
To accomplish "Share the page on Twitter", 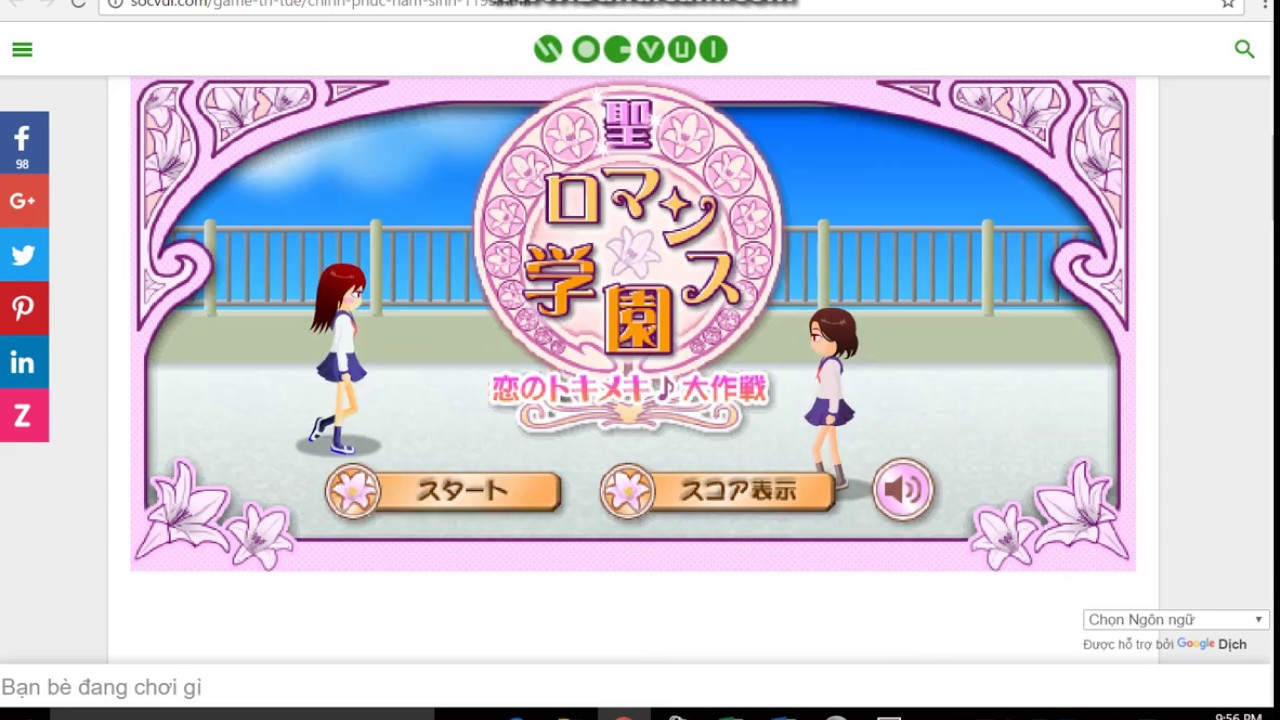I will [x=23, y=255].
